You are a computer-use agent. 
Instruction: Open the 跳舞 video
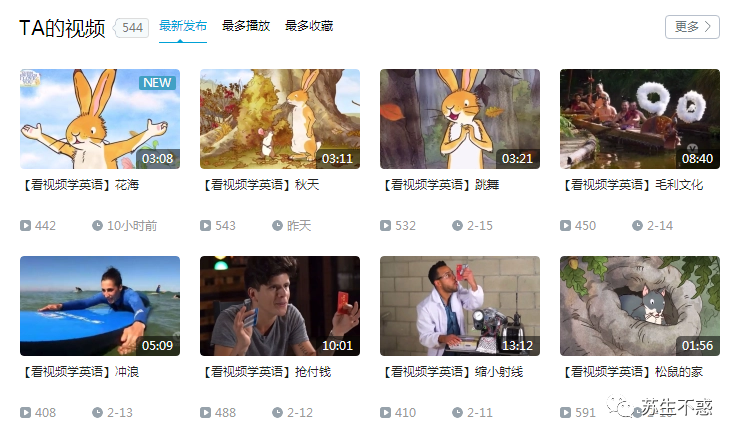tap(460, 118)
